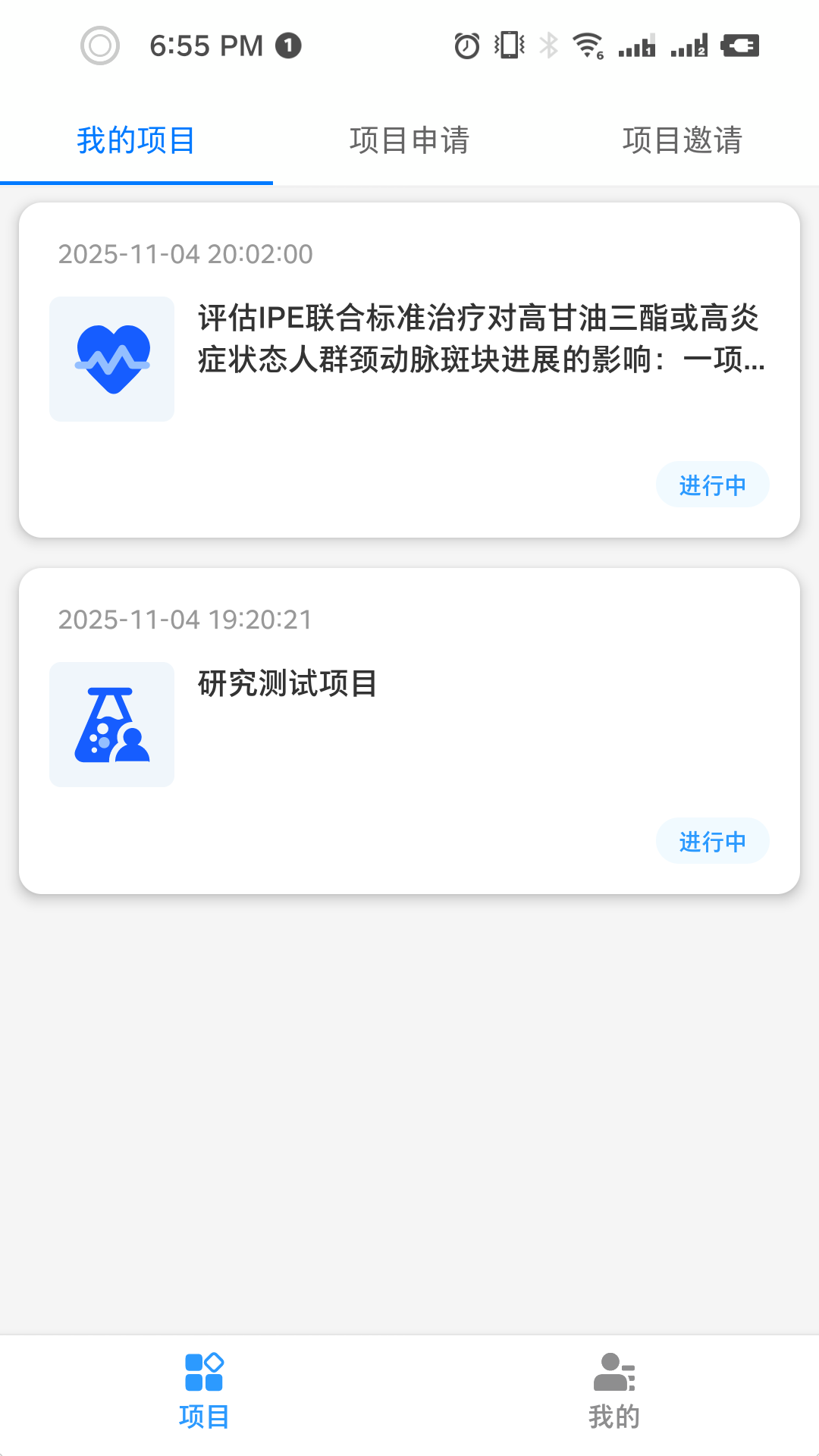Viewport: 819px width, 1456px height.
Task: Tap the cellular signal bars icon
Action: pos(635,45)
